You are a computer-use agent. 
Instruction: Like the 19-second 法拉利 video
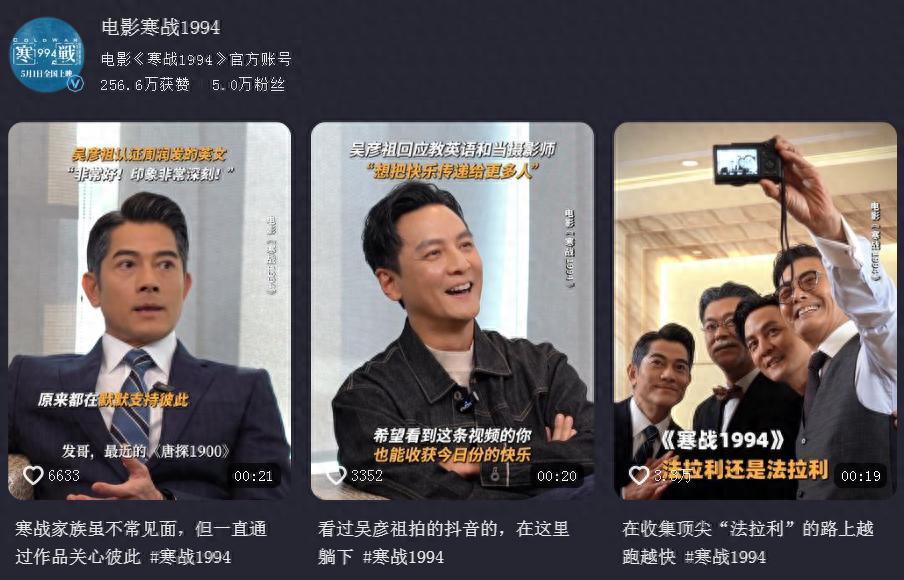pyautogui.click(x=639, y=476)
